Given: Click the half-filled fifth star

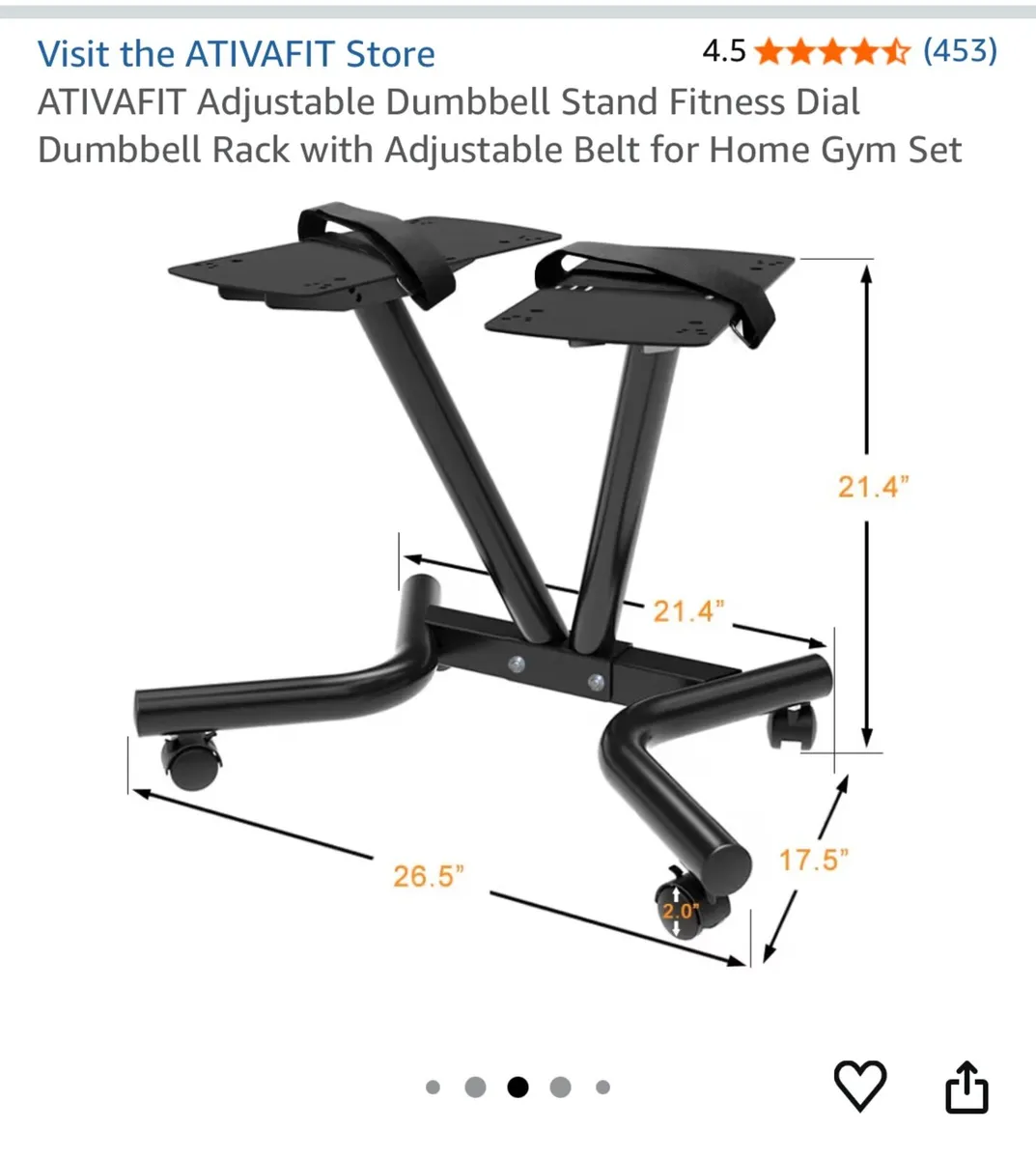Looking at the screenshot, I should [x=897, y=51].
